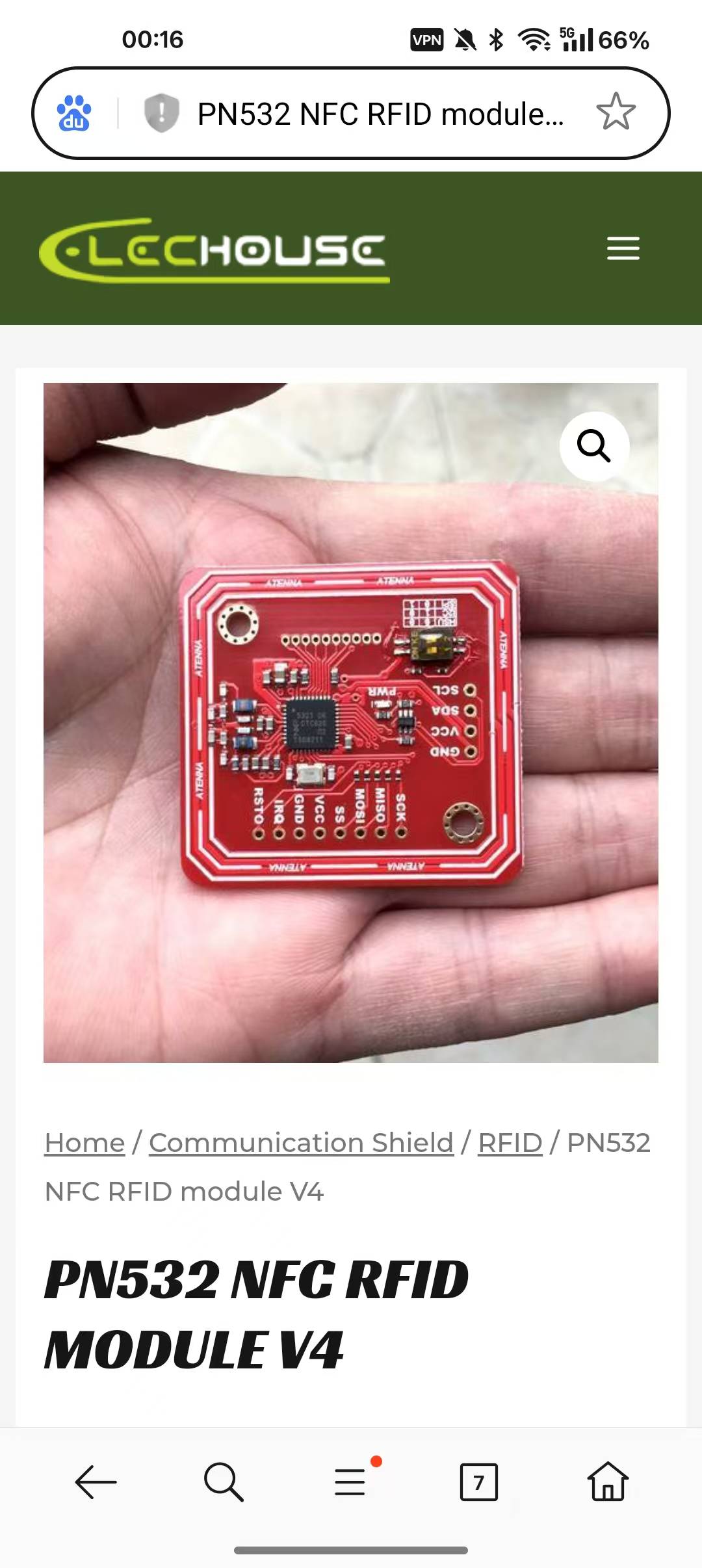Open the site security shield icon
This screenshot has height=1568, width=702.
[161, 112]
